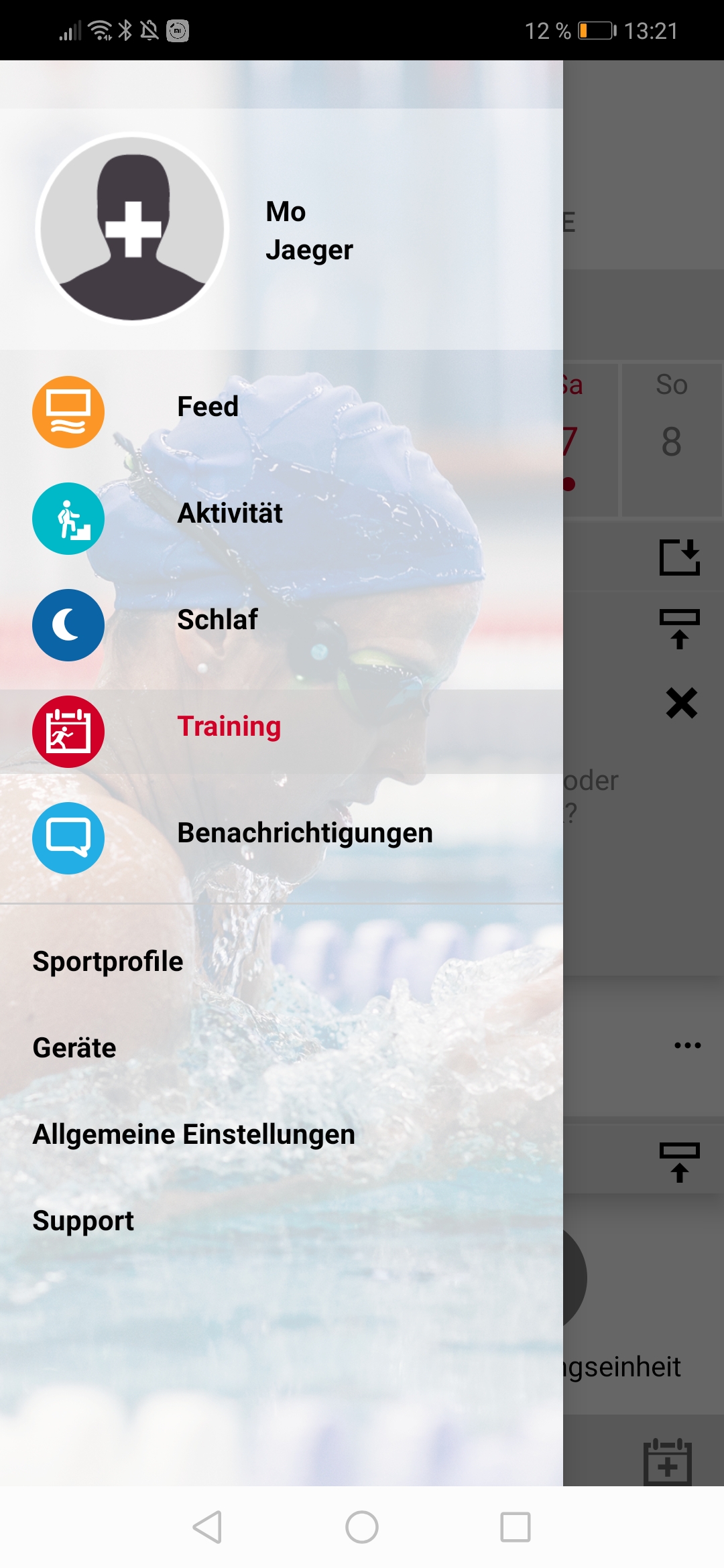Screen dimensions: 724x1568
Task: Go to Aktivität
Action: click(x=229, y=513)
